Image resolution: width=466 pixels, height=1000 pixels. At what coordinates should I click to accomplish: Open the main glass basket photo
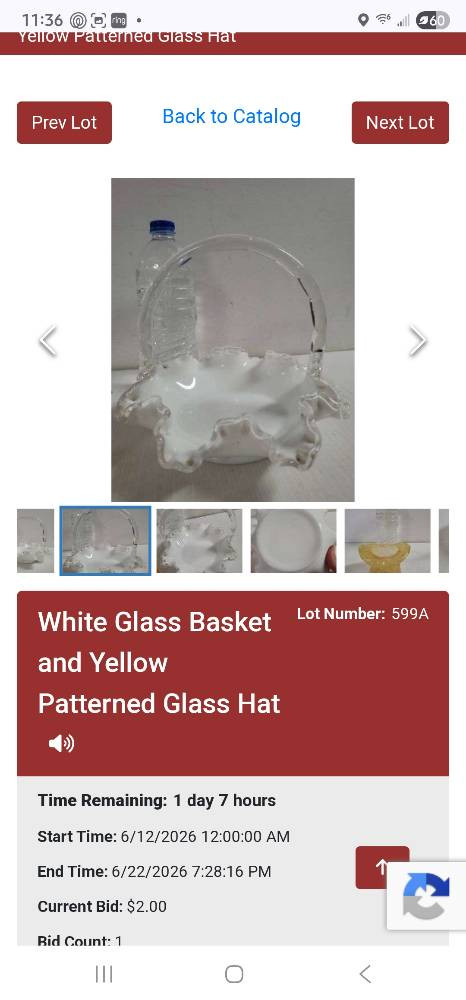coord(233,339)
